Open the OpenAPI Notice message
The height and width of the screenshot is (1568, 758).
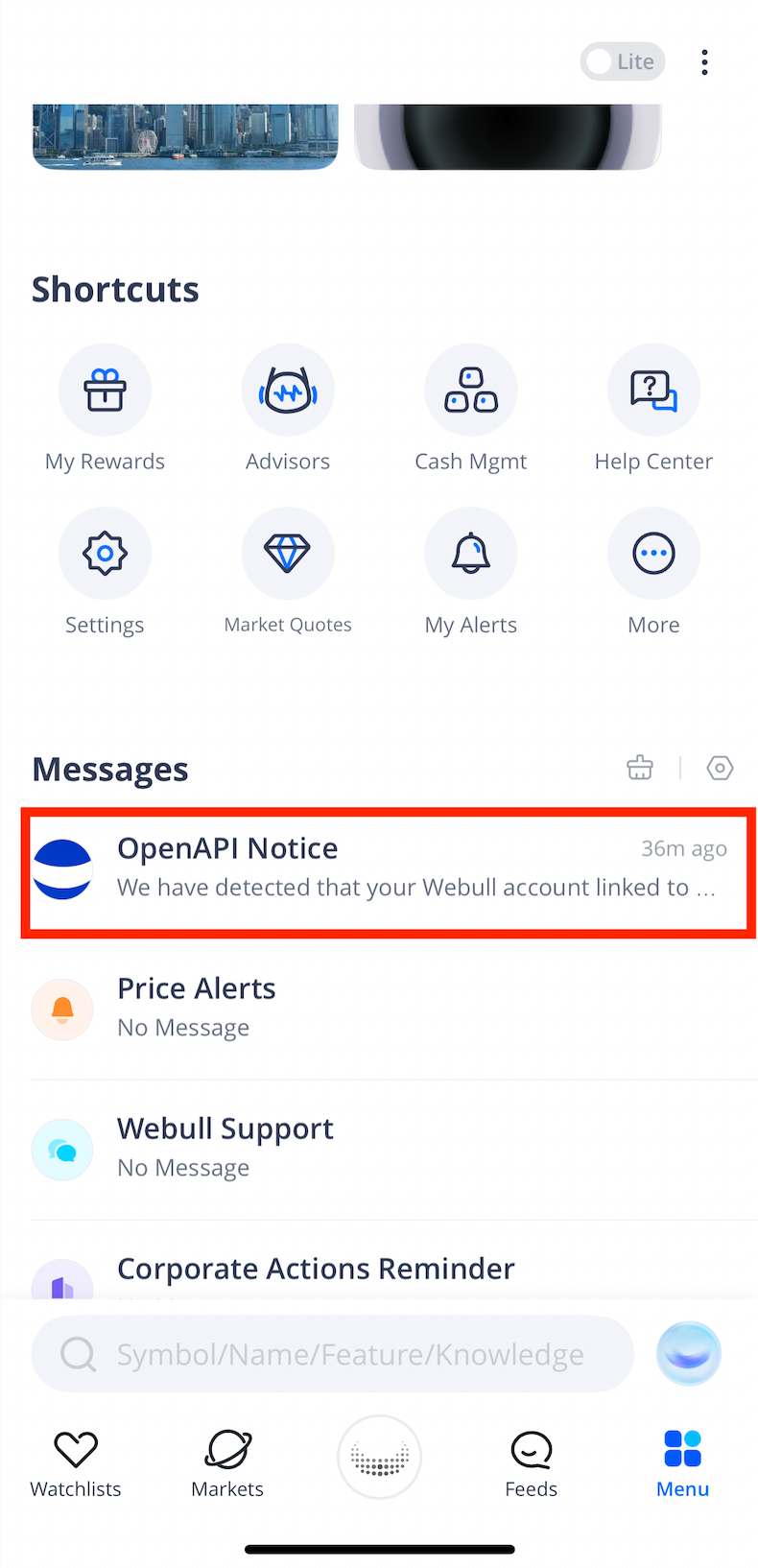388,869
